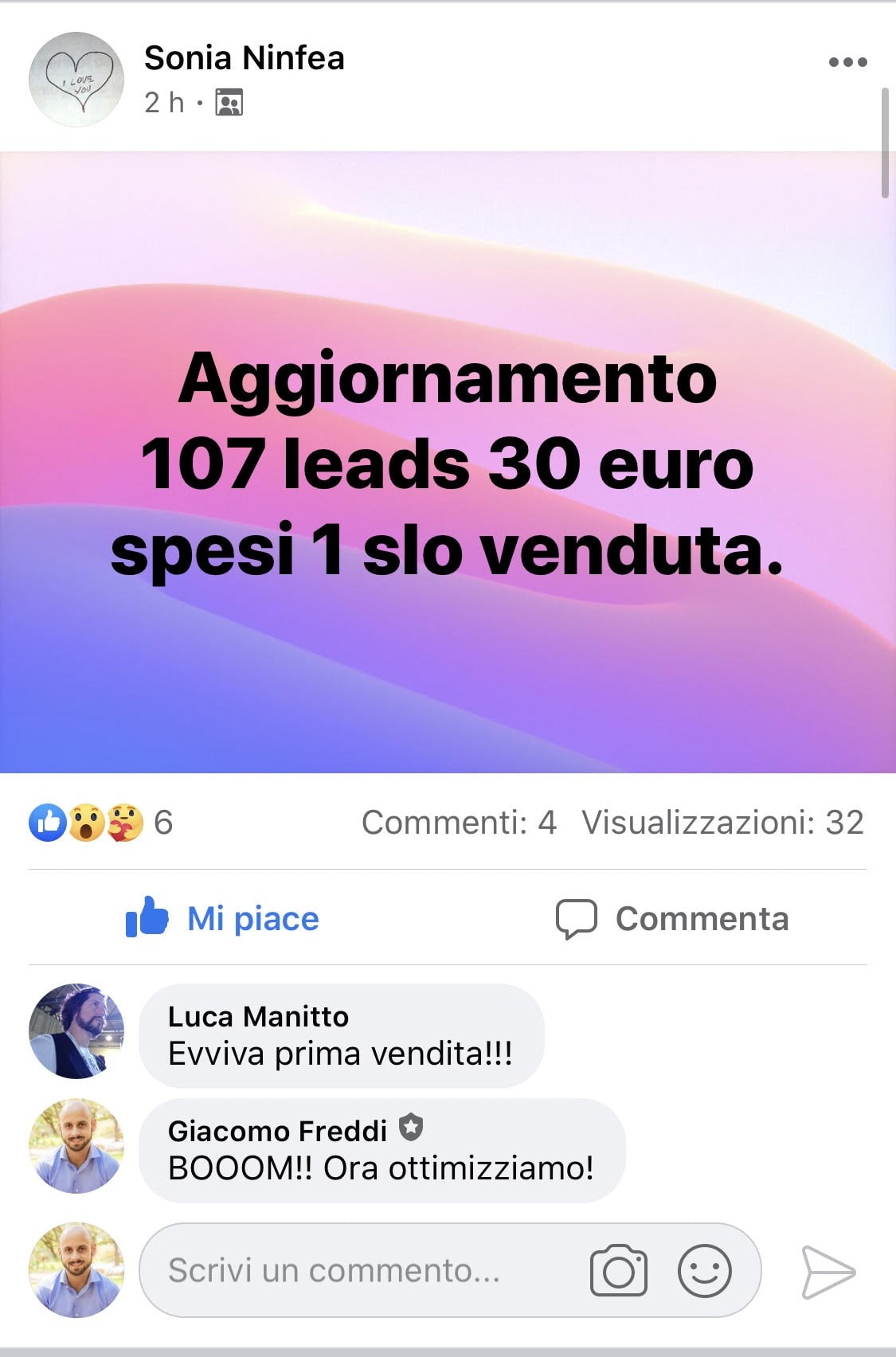Open the Aggiornamento post image

(x=448, y=462)
